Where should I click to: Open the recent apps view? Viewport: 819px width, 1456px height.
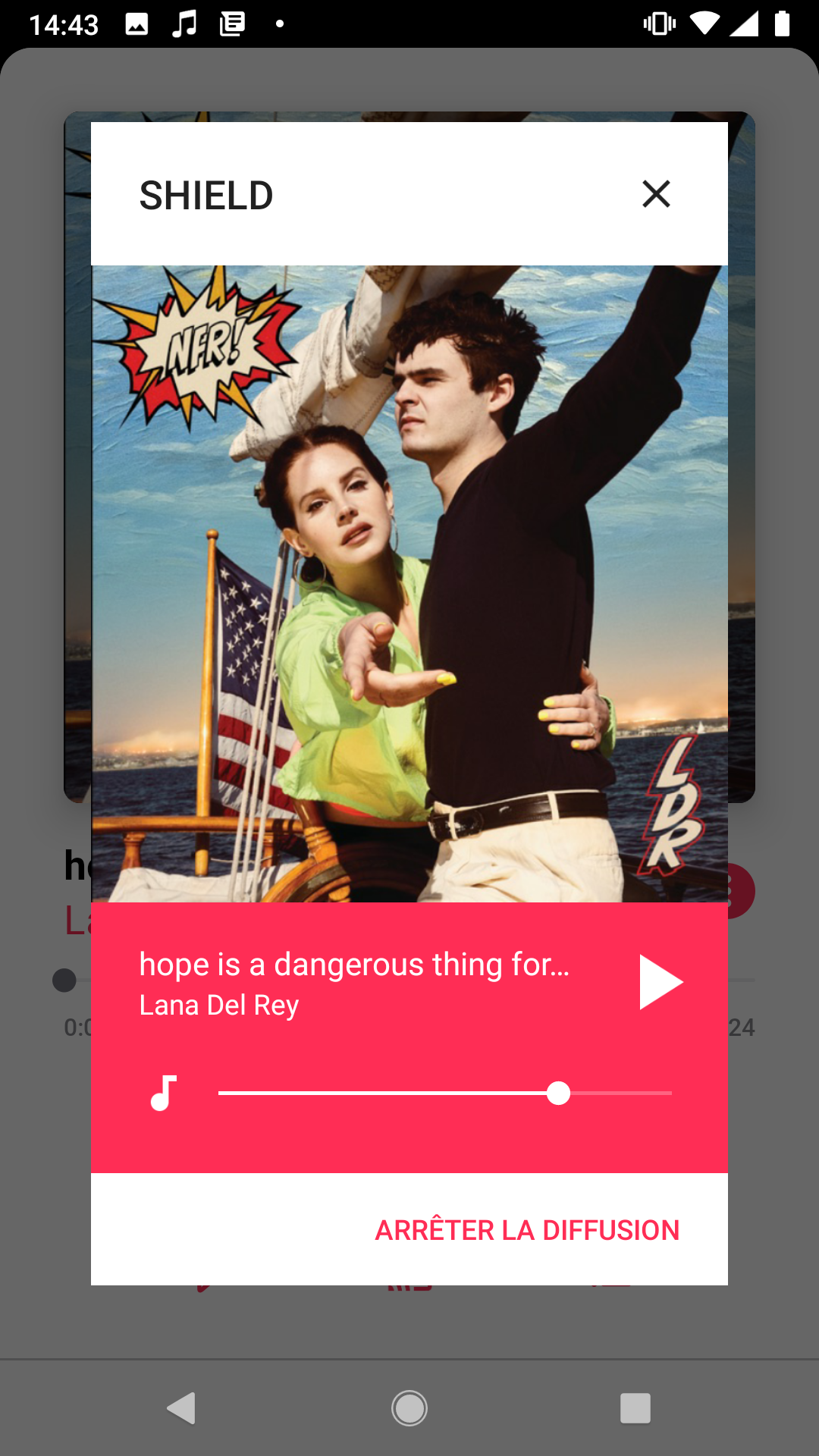[635, 1408]
